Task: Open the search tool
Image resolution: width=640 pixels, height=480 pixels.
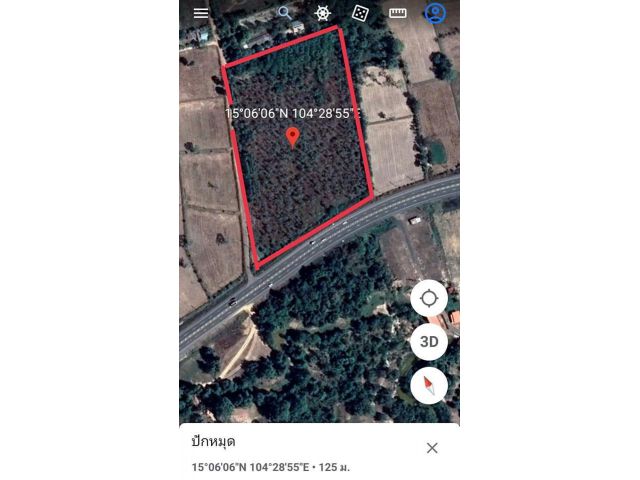Action: (x=285, y=13)
